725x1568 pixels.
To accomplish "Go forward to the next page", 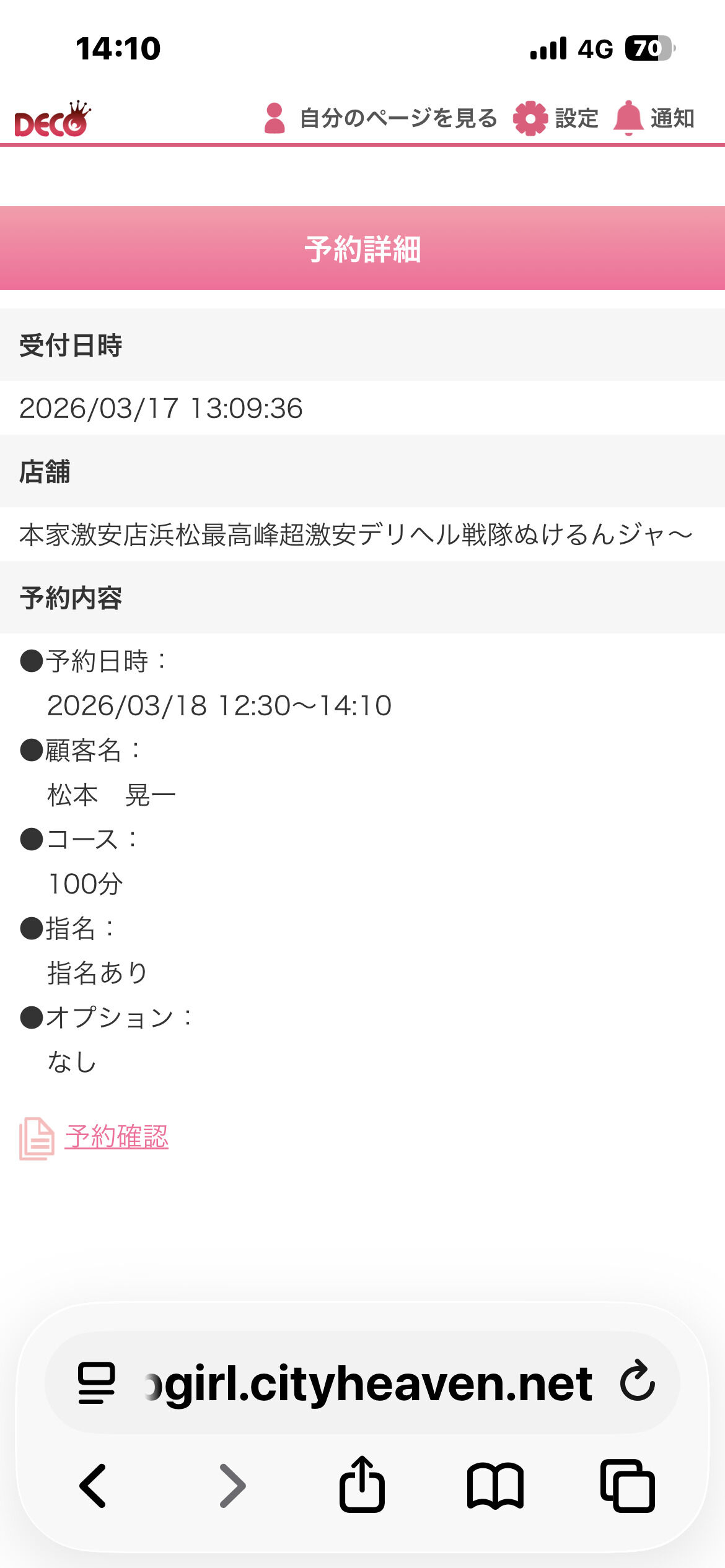I will pyautogui.click(x=233, y=1486).
